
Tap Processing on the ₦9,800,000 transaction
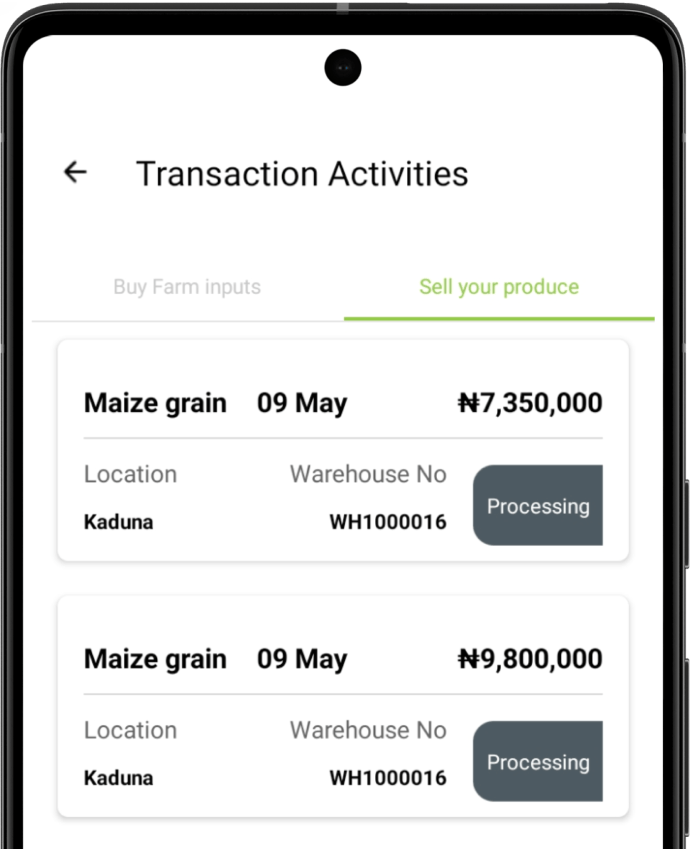click(x=538, y=762)
